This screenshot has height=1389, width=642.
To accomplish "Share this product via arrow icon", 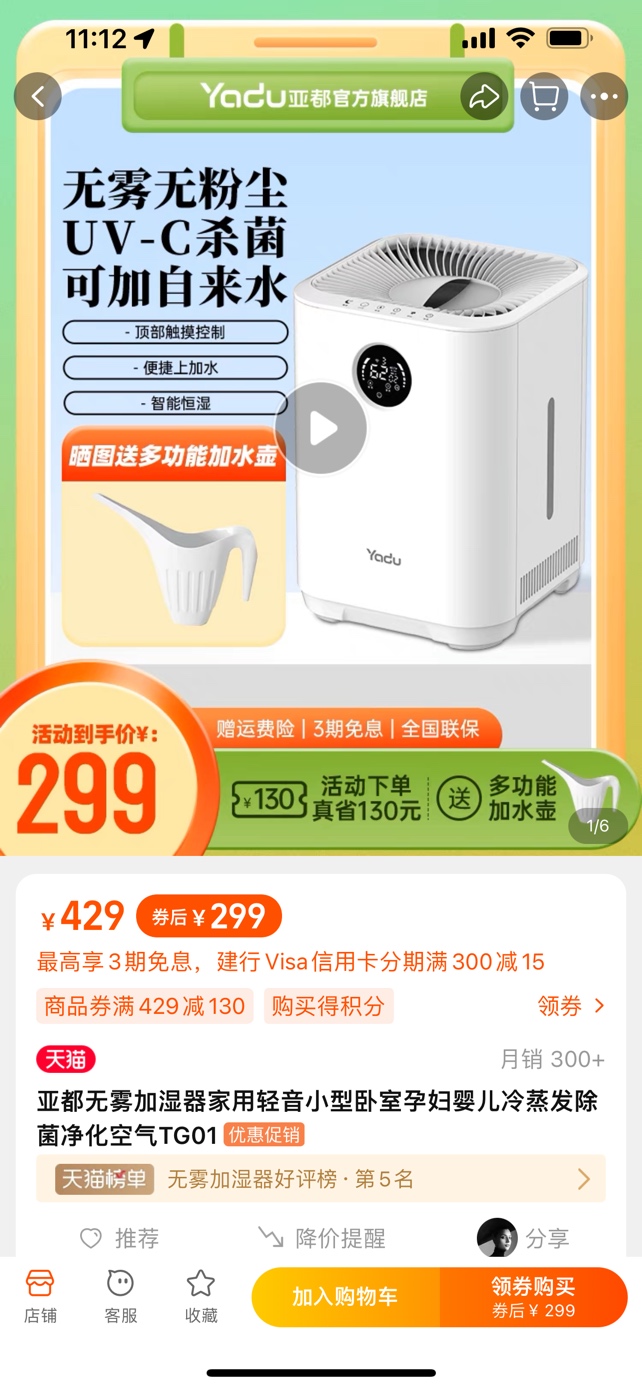I will [484, 97].
